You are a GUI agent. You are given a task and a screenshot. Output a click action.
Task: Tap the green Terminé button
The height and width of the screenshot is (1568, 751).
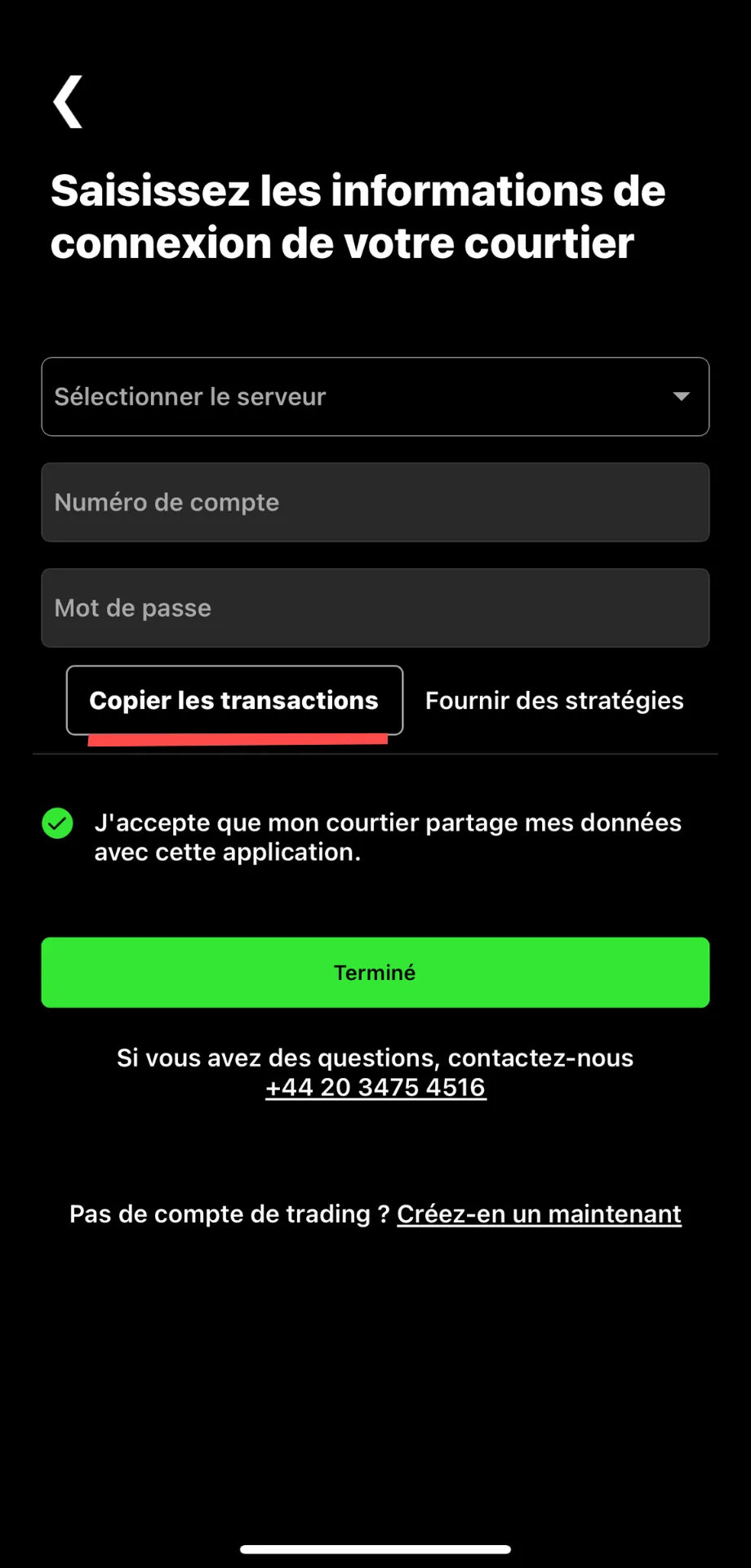pyautogui.click(x=375, y=973)
